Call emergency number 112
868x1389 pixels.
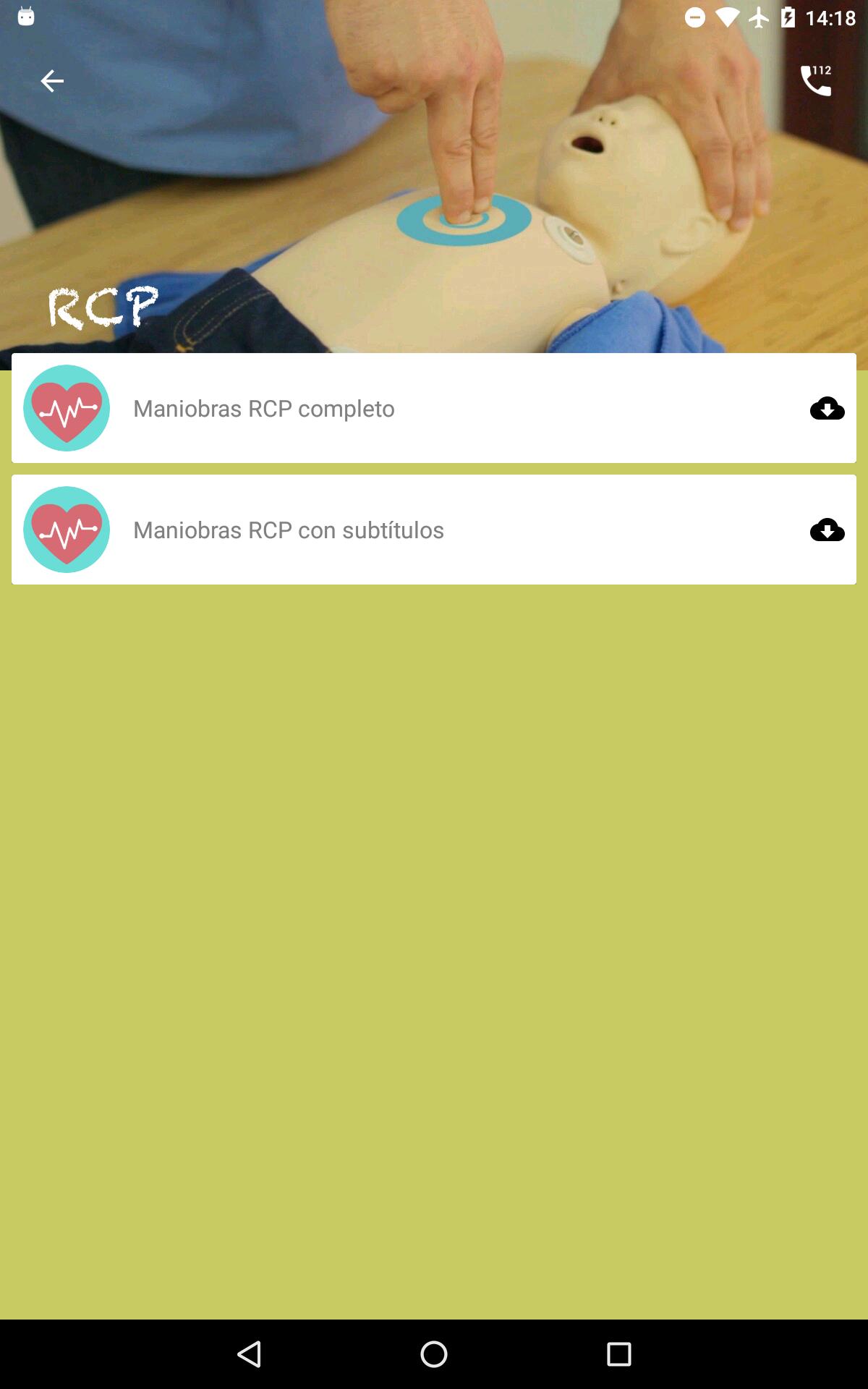(816, 81)
